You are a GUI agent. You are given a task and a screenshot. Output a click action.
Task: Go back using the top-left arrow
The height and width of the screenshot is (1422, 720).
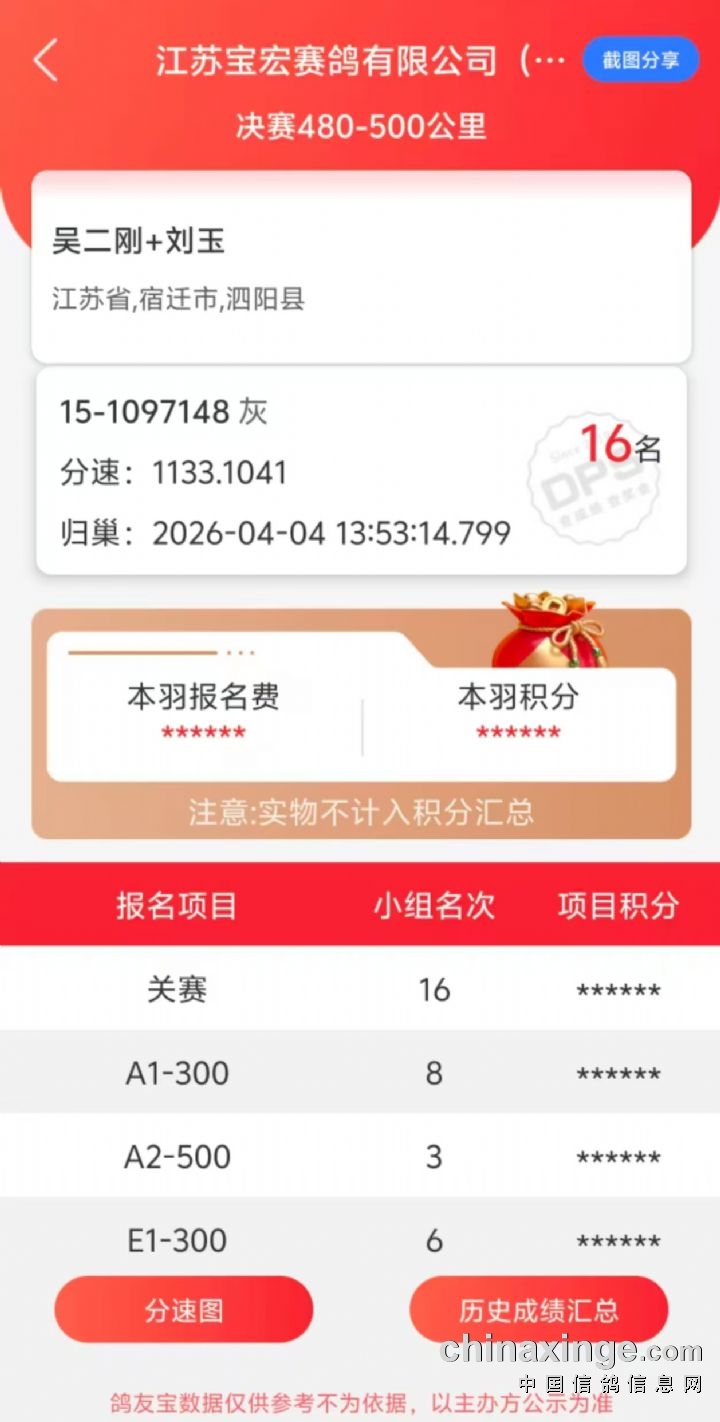coord(46,61)
